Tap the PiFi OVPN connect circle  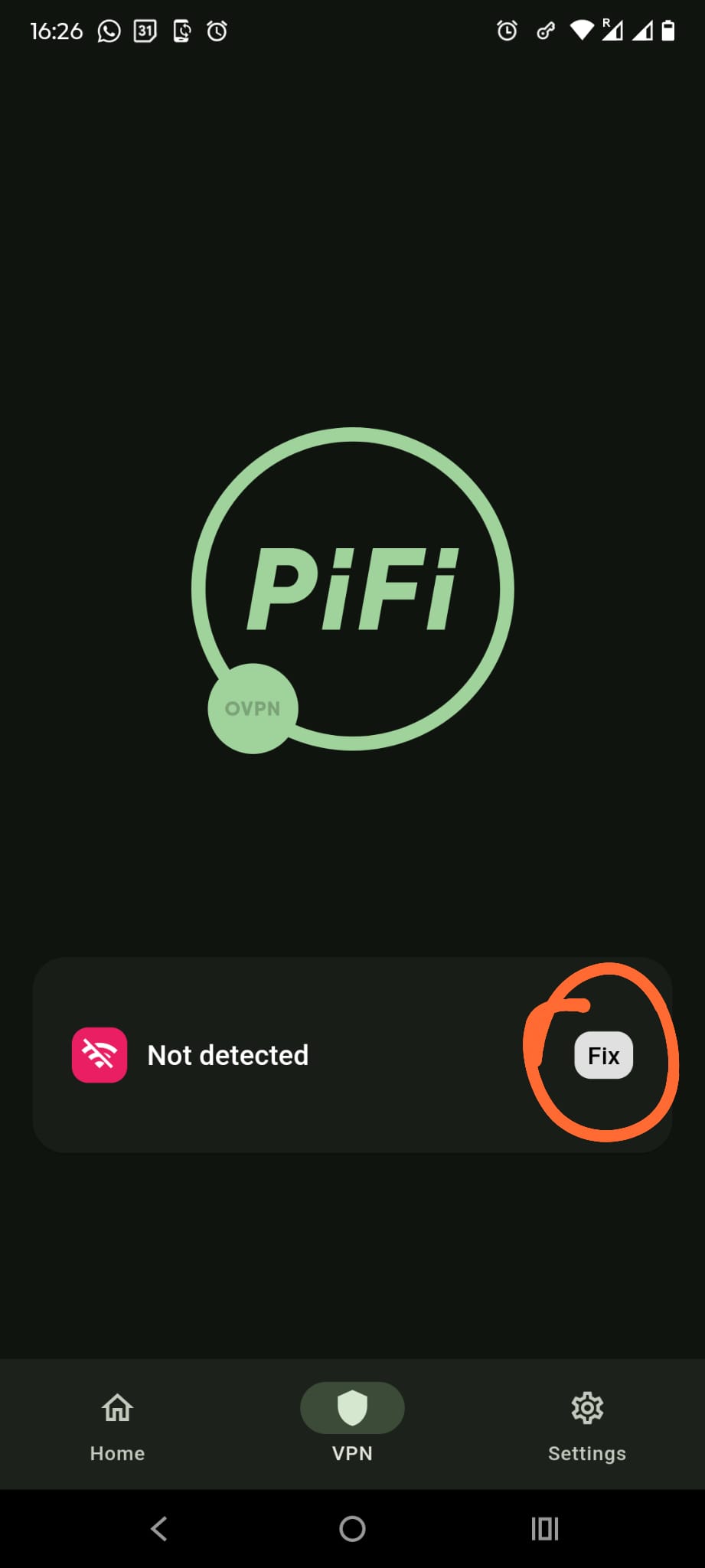[352, 588]
